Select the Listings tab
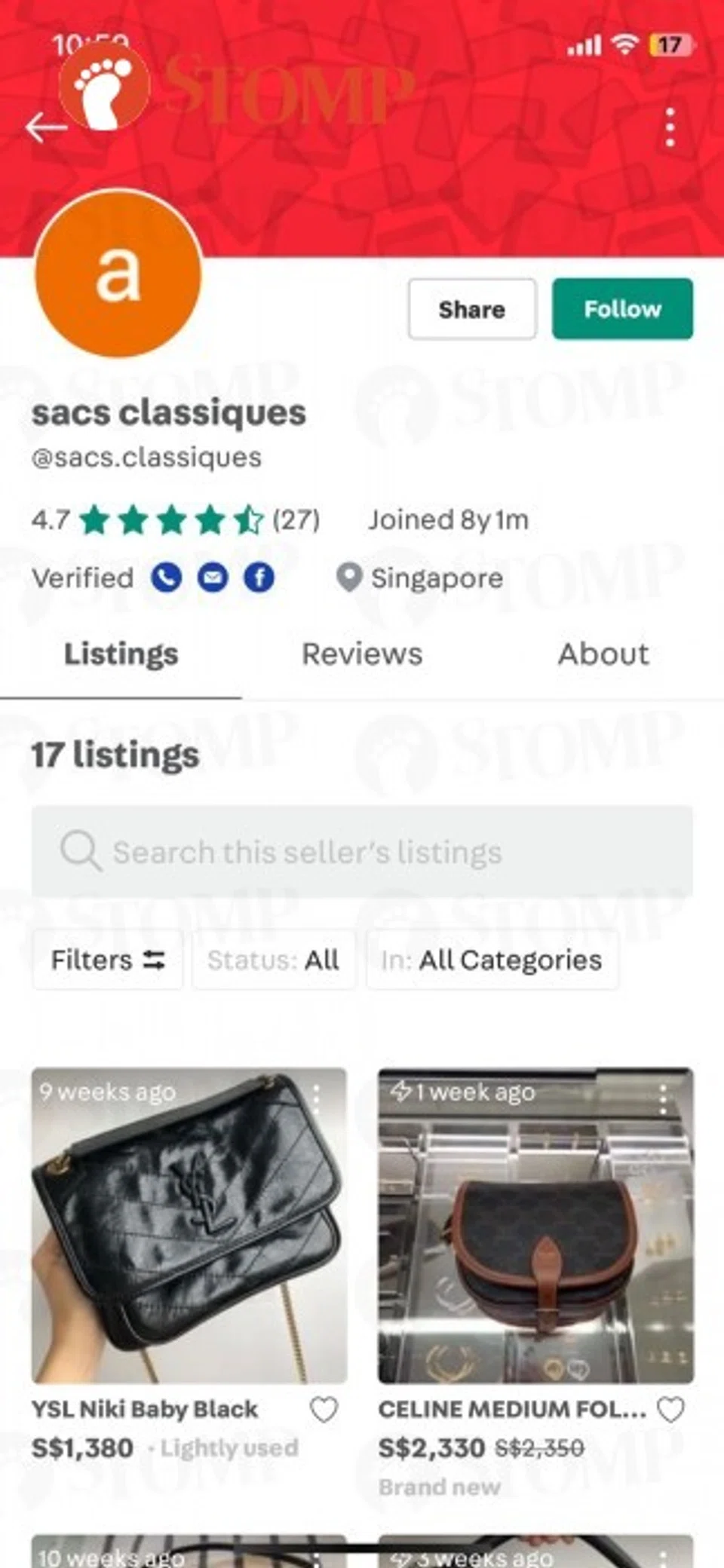 [121, 654]
